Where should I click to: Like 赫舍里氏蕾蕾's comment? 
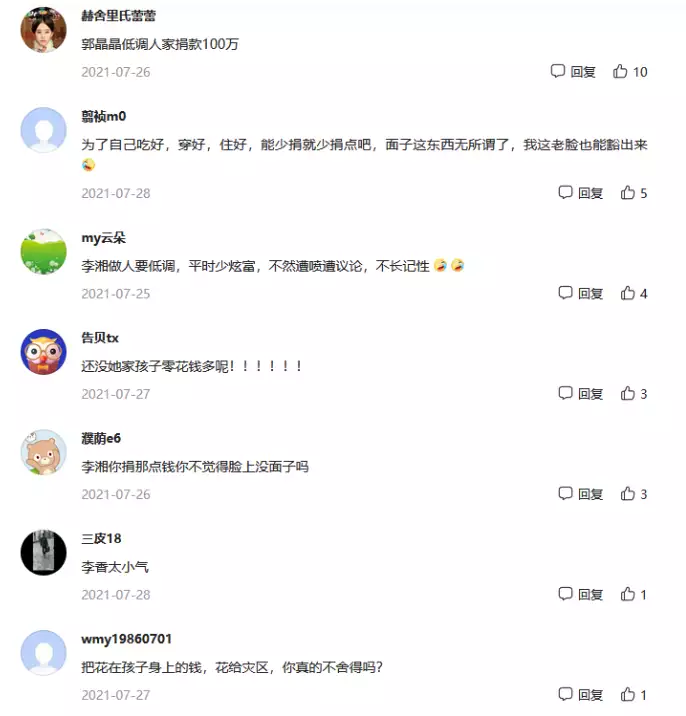coord(621,72)
